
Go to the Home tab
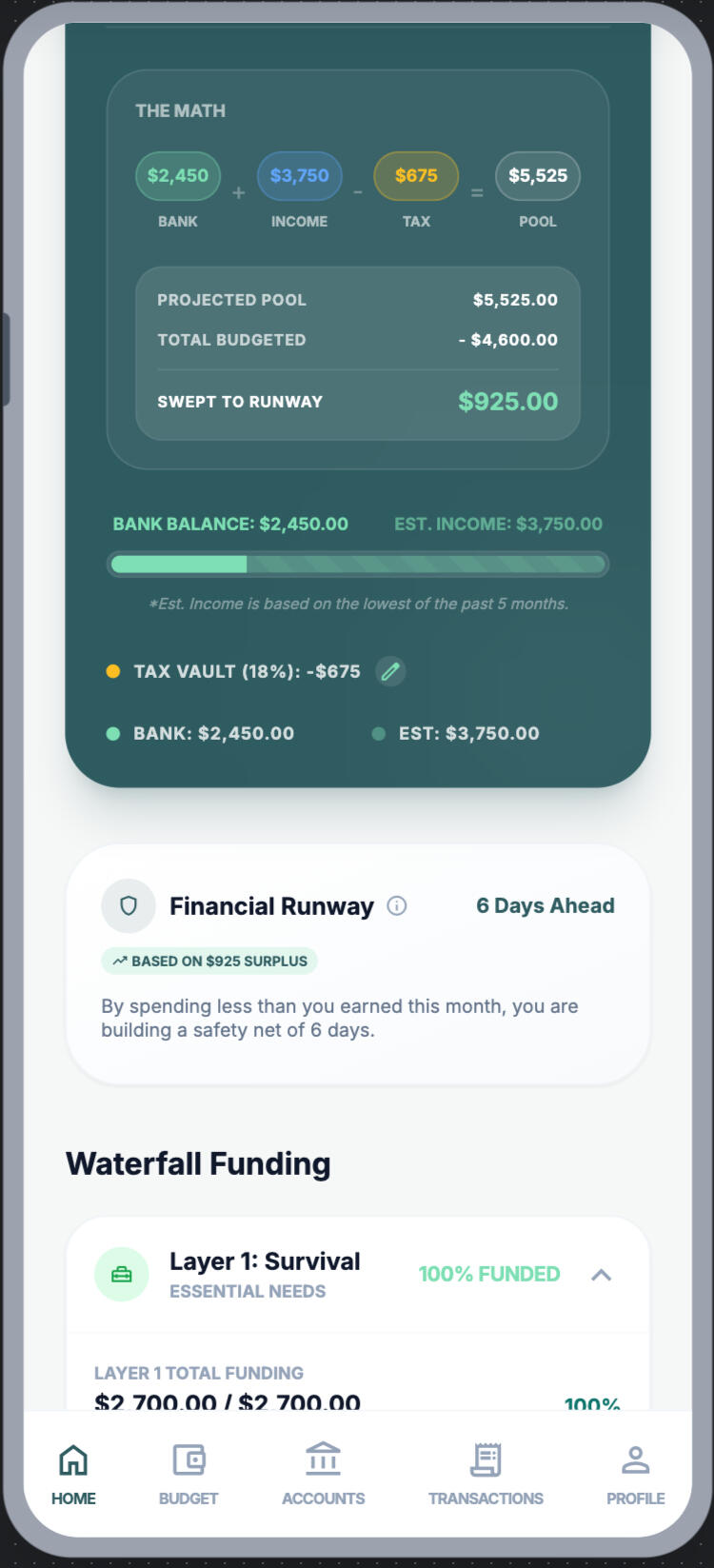pyautogui.click(x=73, y=1473)
